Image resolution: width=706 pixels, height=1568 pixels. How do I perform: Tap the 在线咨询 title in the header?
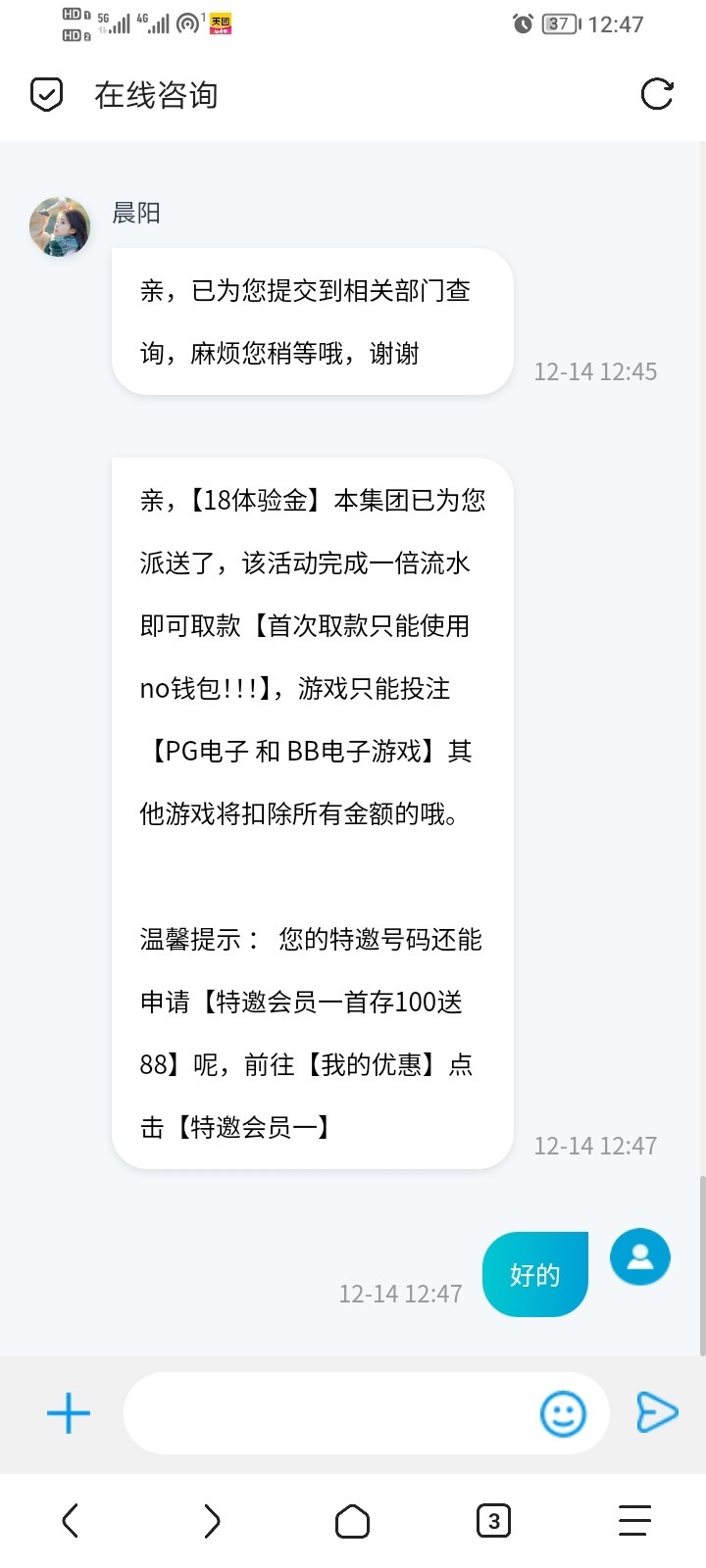(x=155, y=95)
